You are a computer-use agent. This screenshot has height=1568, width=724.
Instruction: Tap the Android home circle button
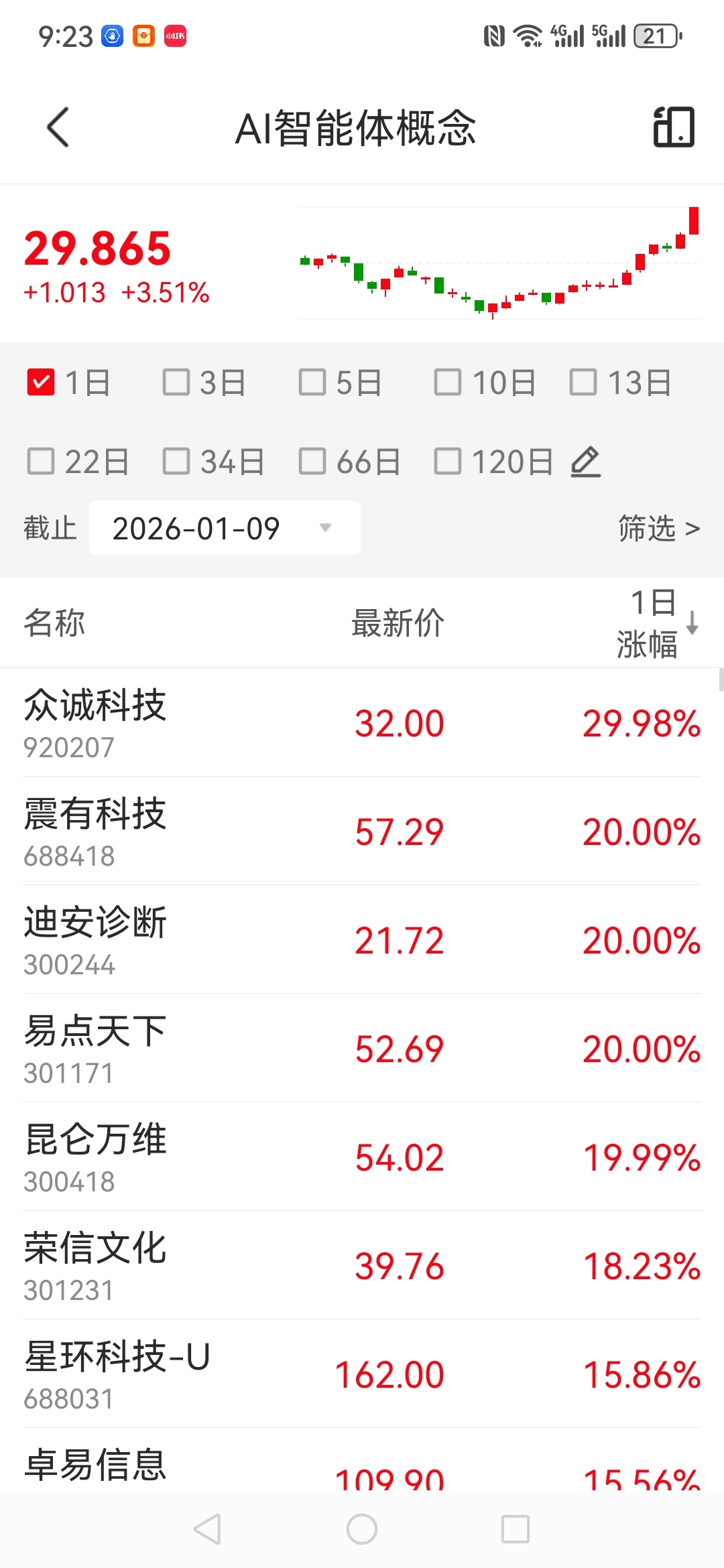click(x=362, y=1530)
